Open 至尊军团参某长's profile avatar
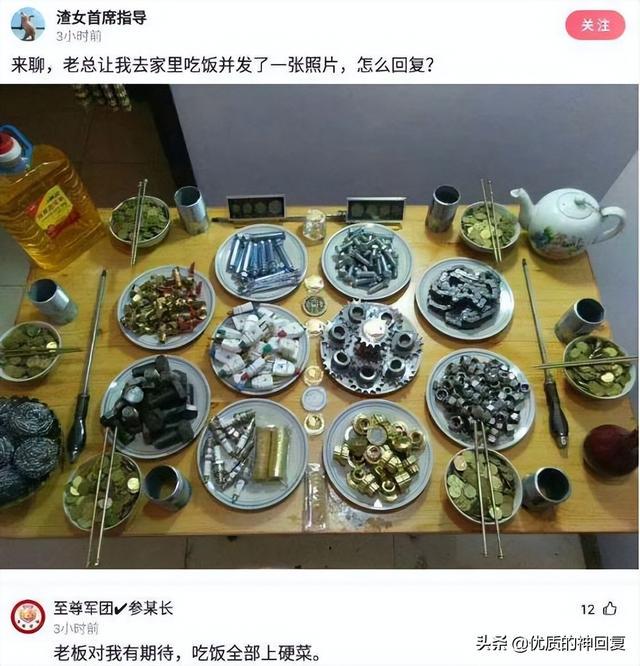 (27, 617)
